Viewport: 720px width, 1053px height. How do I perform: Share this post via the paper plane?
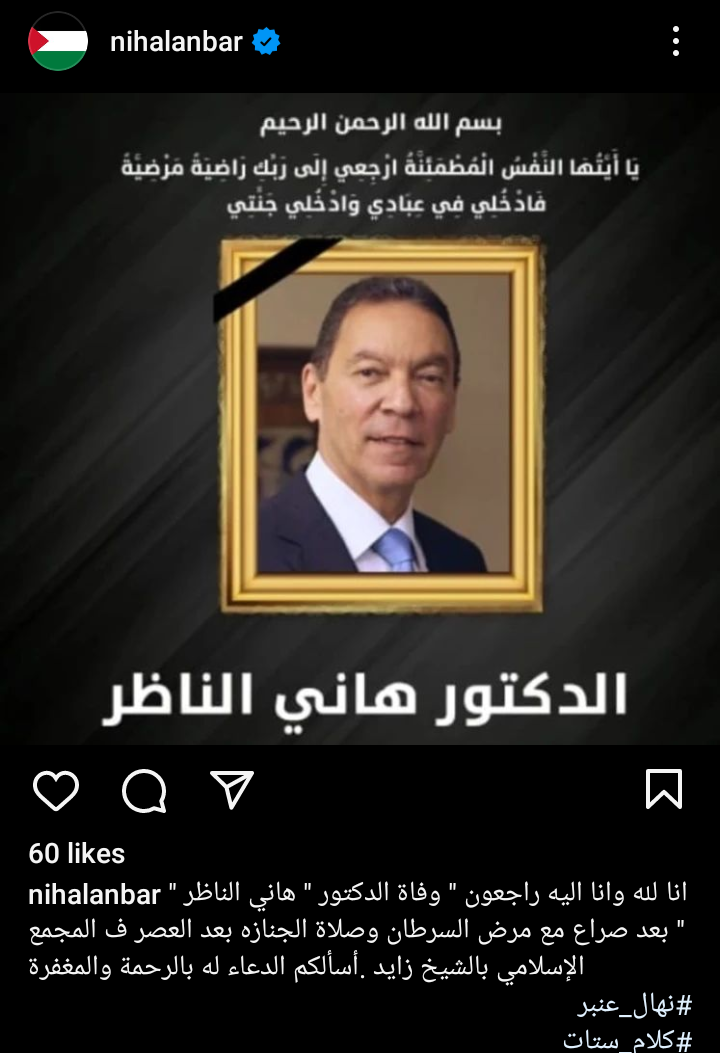coord(232,789)
